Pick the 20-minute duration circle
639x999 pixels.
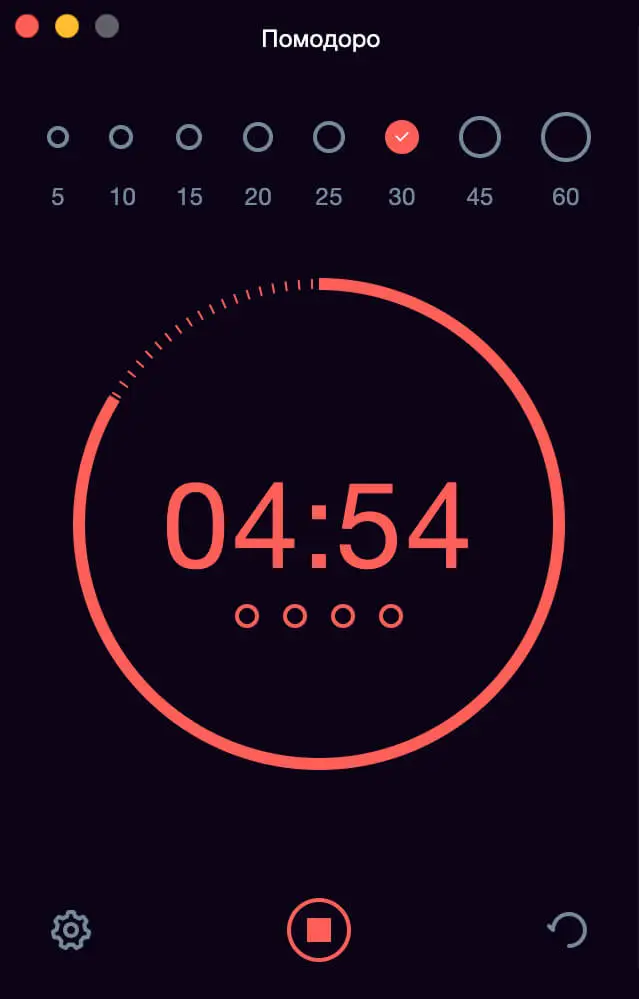[258, 137]
